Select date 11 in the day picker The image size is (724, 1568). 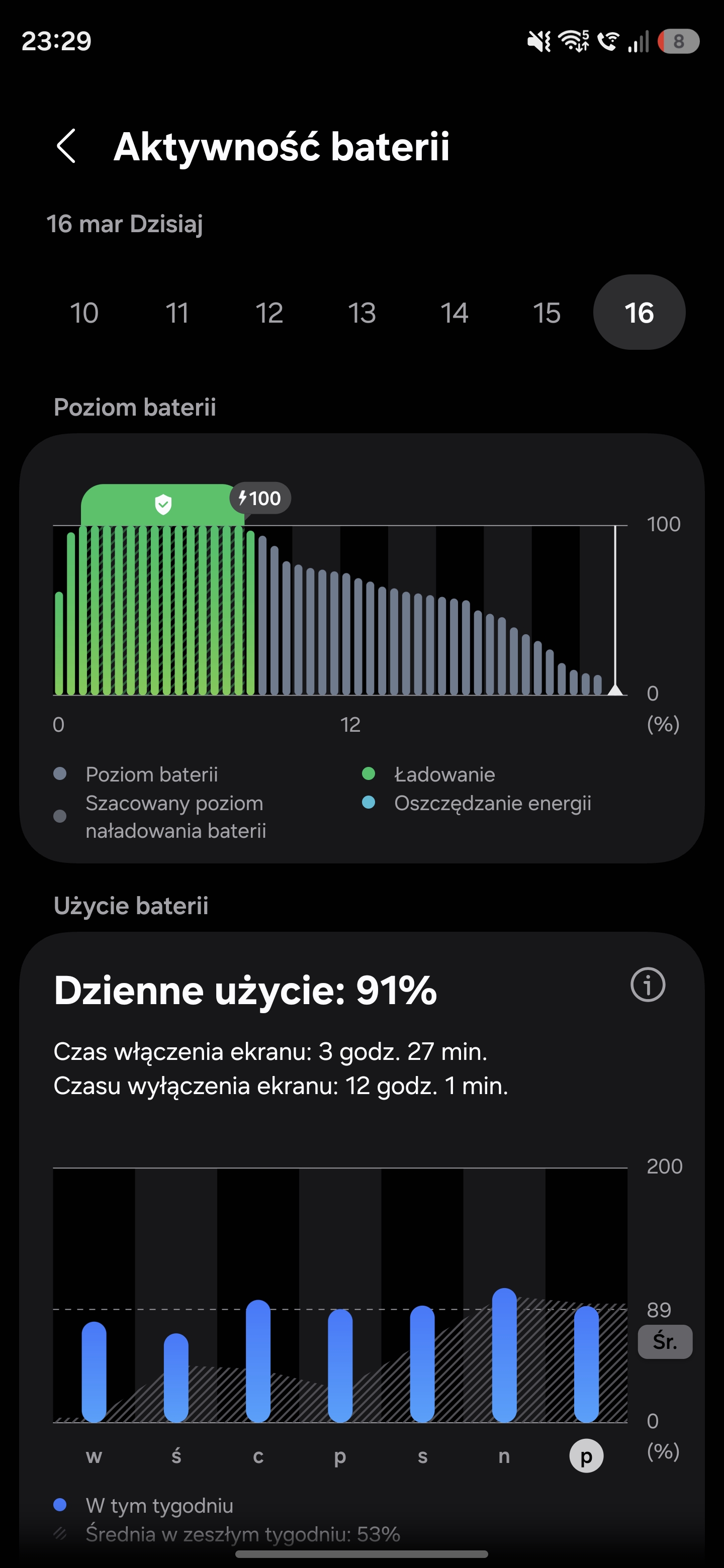tap(176, 313)
